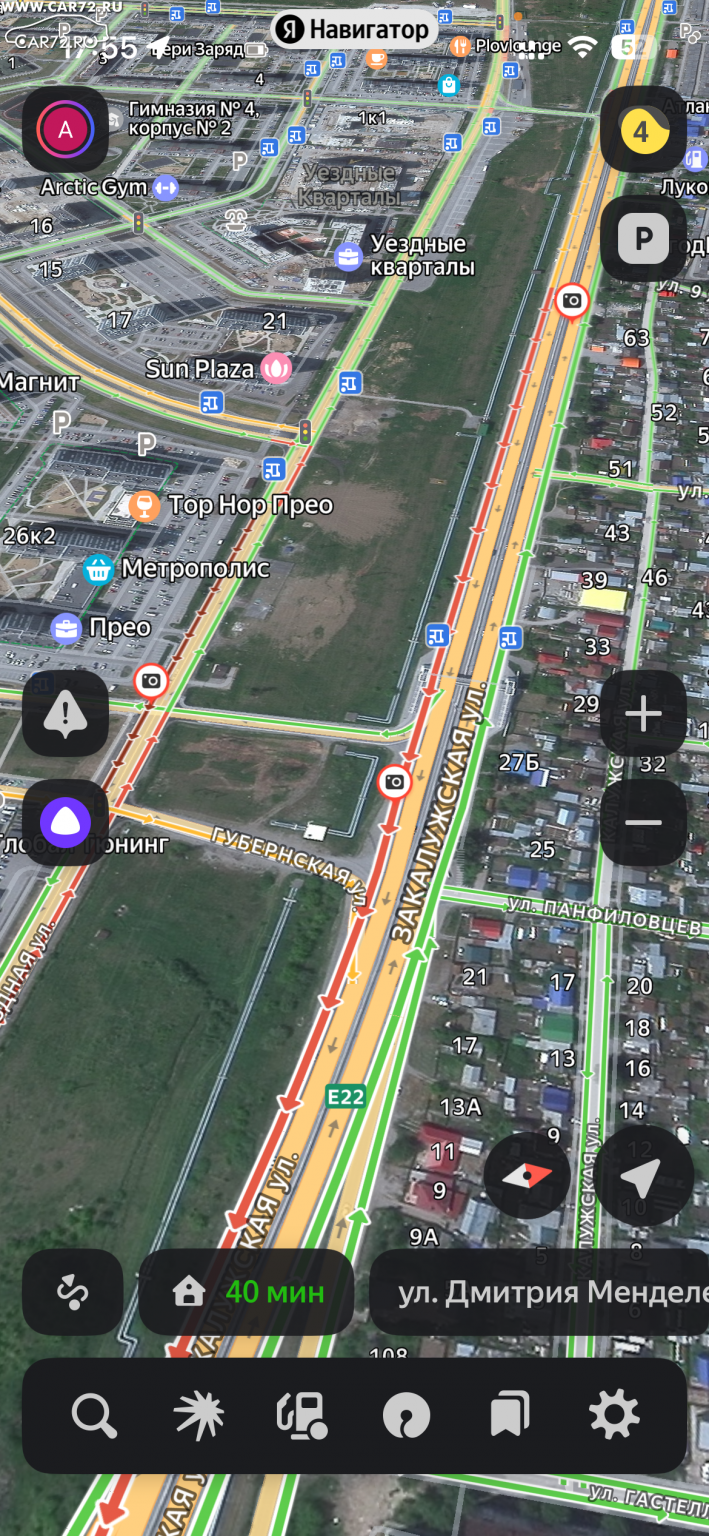Tap the traffic level 4 indicator
This screenshot has width=709, height=1536.
pos(643,130)
